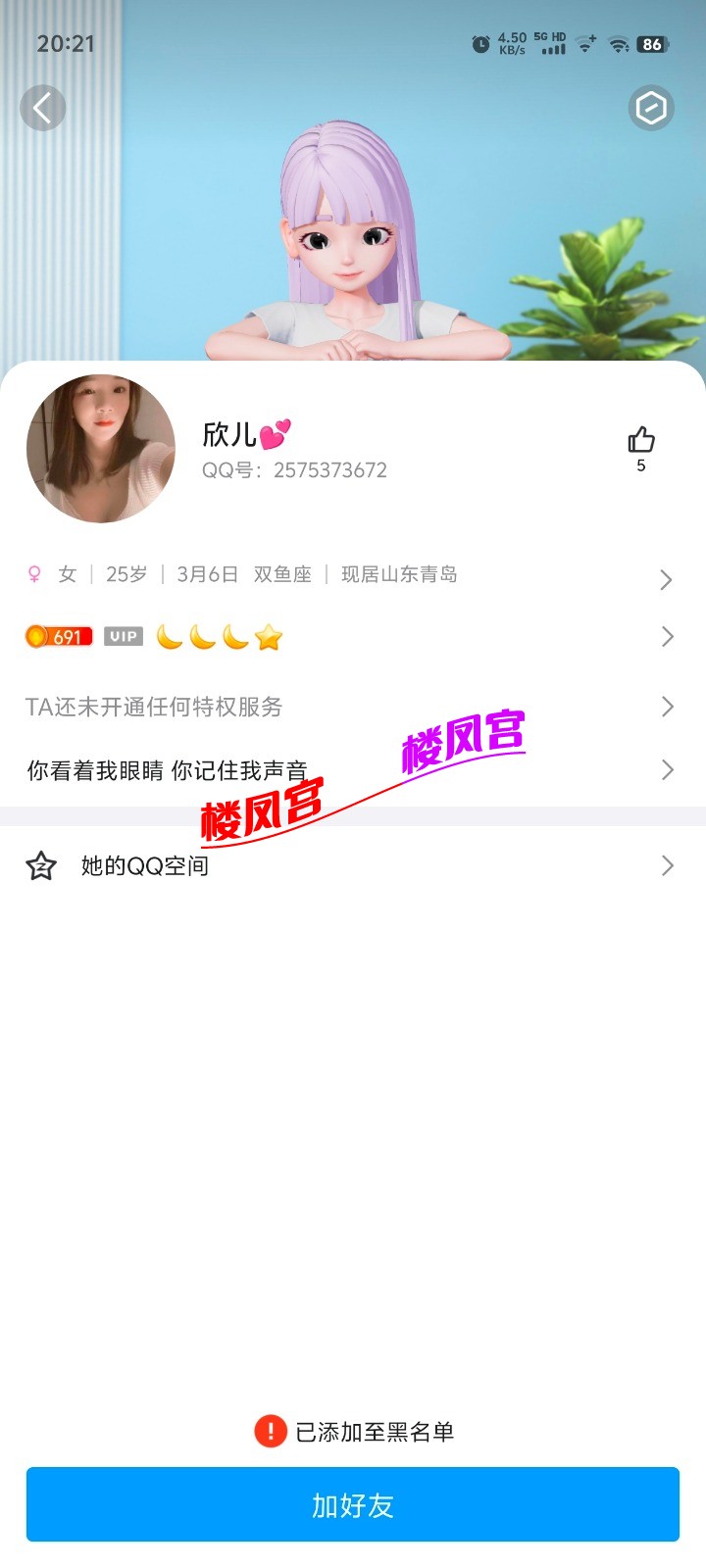The width and height of the screenshot is (706, 1568).
Task: Navigate back with the arrow button
Action: pyautogui.click(x=43, y=108)
